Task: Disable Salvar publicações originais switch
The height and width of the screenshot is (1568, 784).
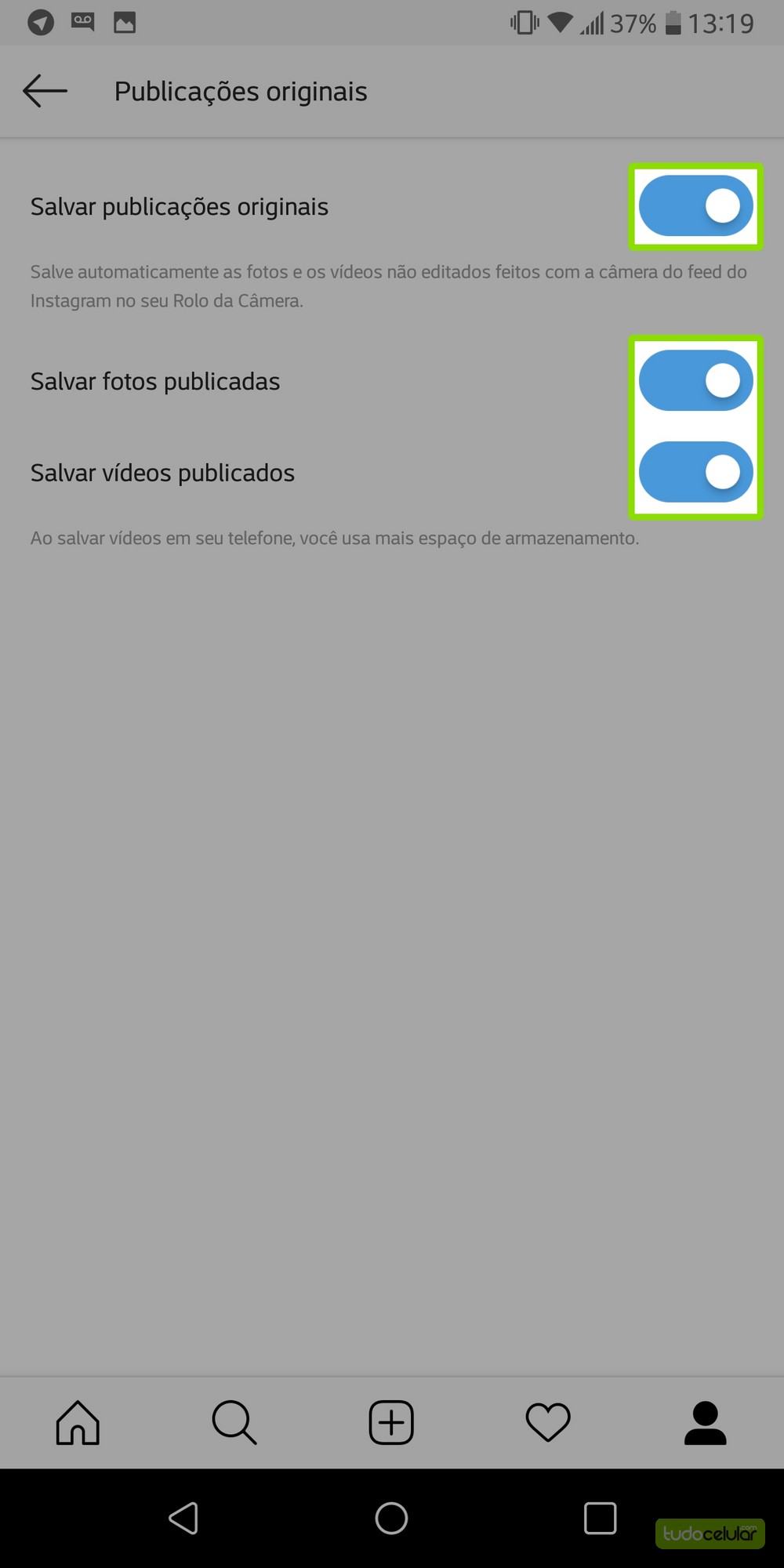Action: pyautogui.click(x=695, y=206)
